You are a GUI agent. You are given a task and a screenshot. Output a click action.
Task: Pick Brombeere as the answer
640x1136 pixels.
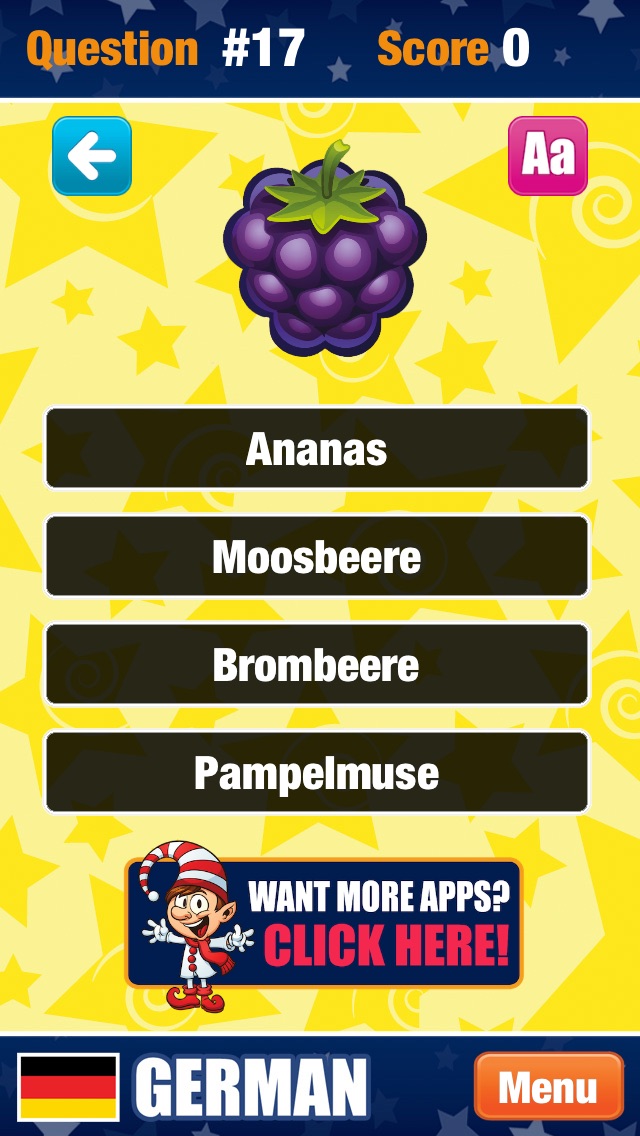point(317,665)
